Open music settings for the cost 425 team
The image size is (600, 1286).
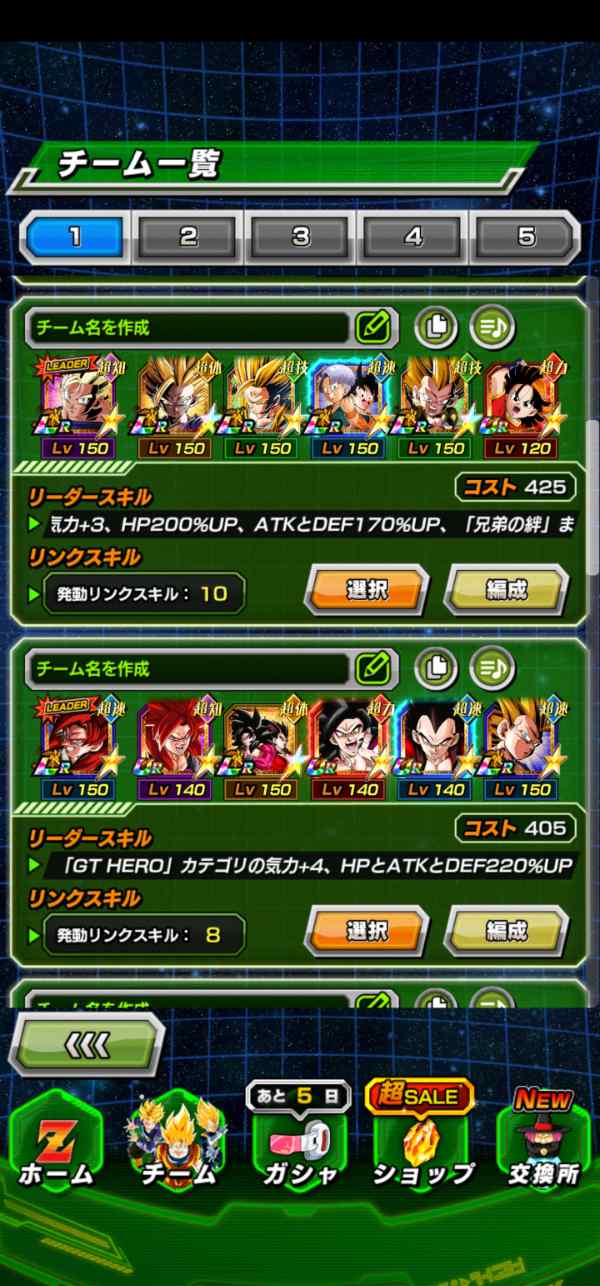(492, 326)
